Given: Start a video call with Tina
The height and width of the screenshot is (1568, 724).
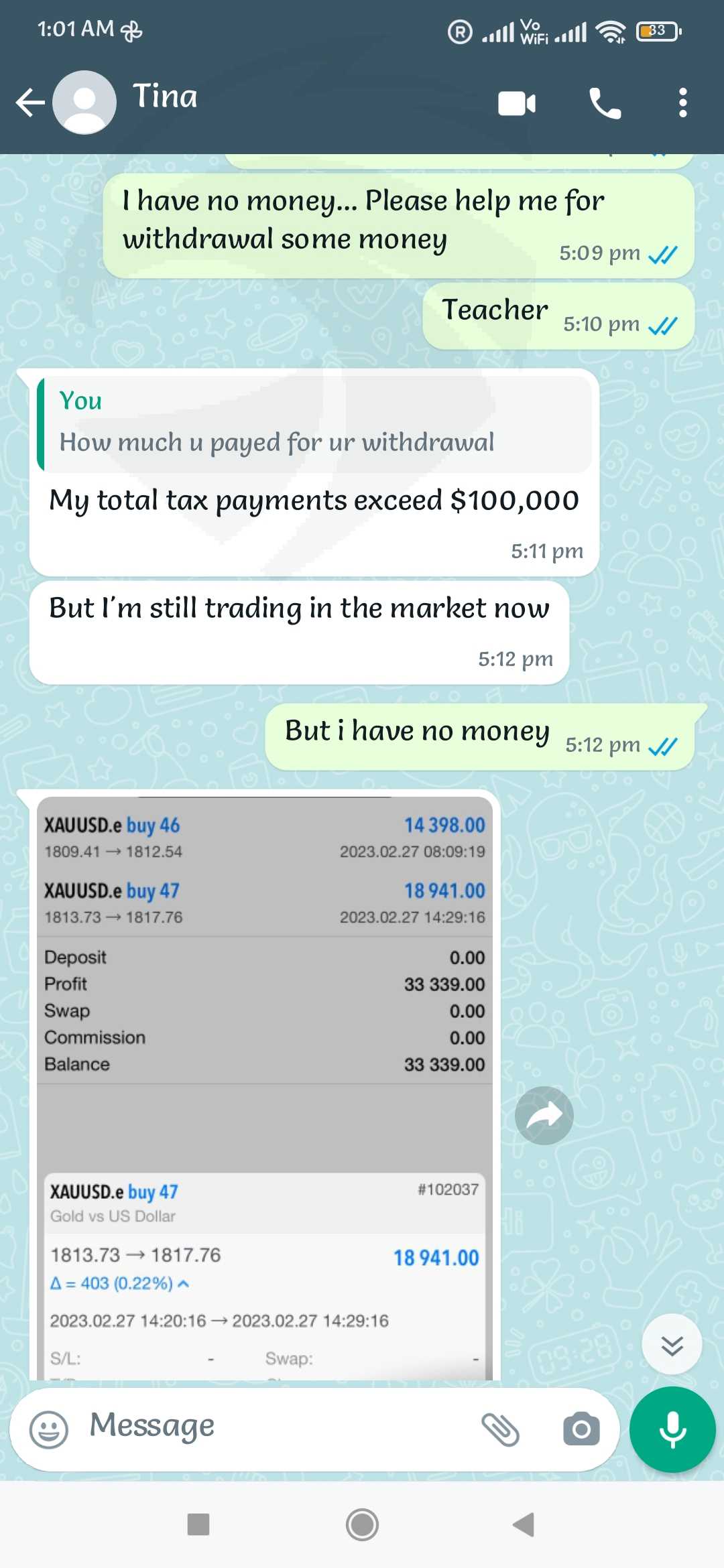Looking at the screenshot, I should 517,103.
